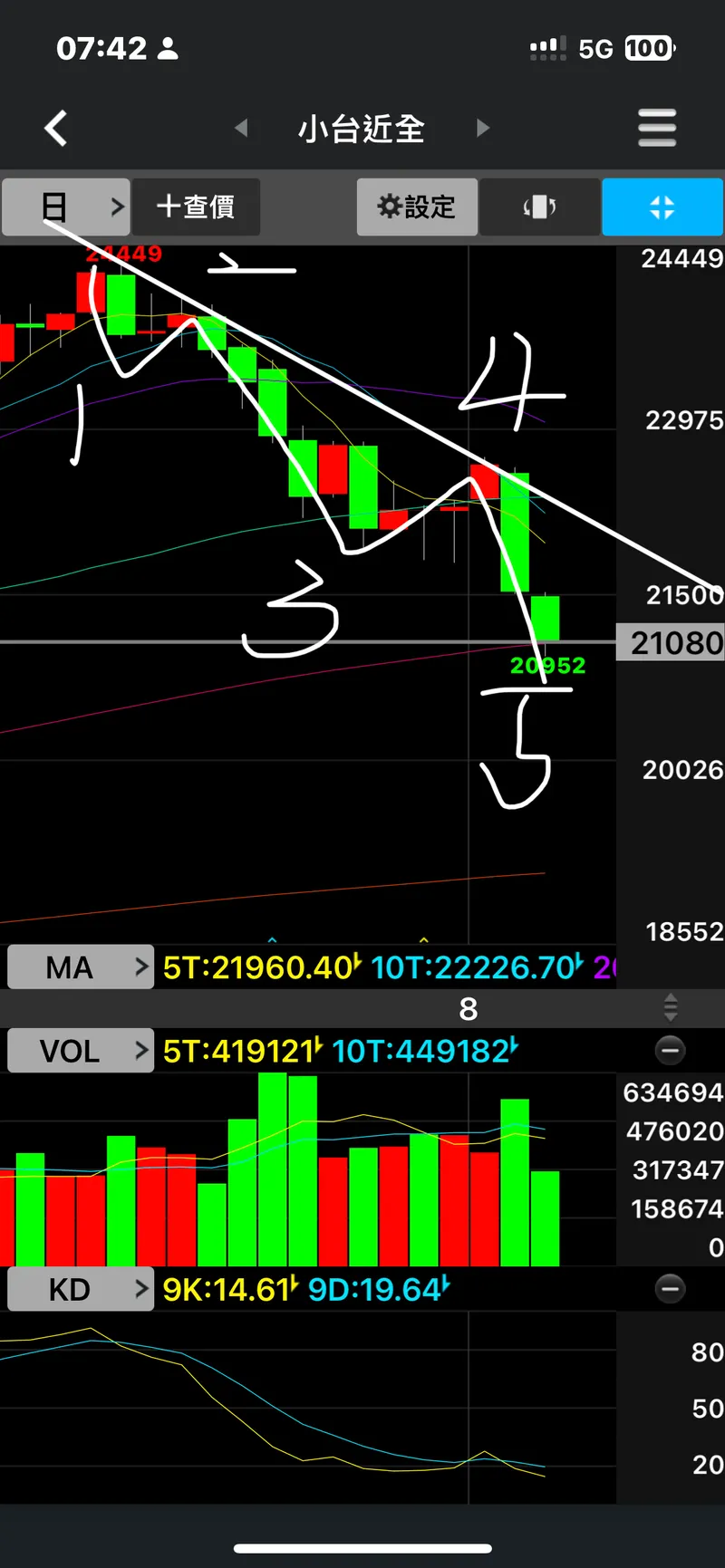Go back using the top-left arrow
The width and height of the screenshot is (725, 1568).
[56, 129]
